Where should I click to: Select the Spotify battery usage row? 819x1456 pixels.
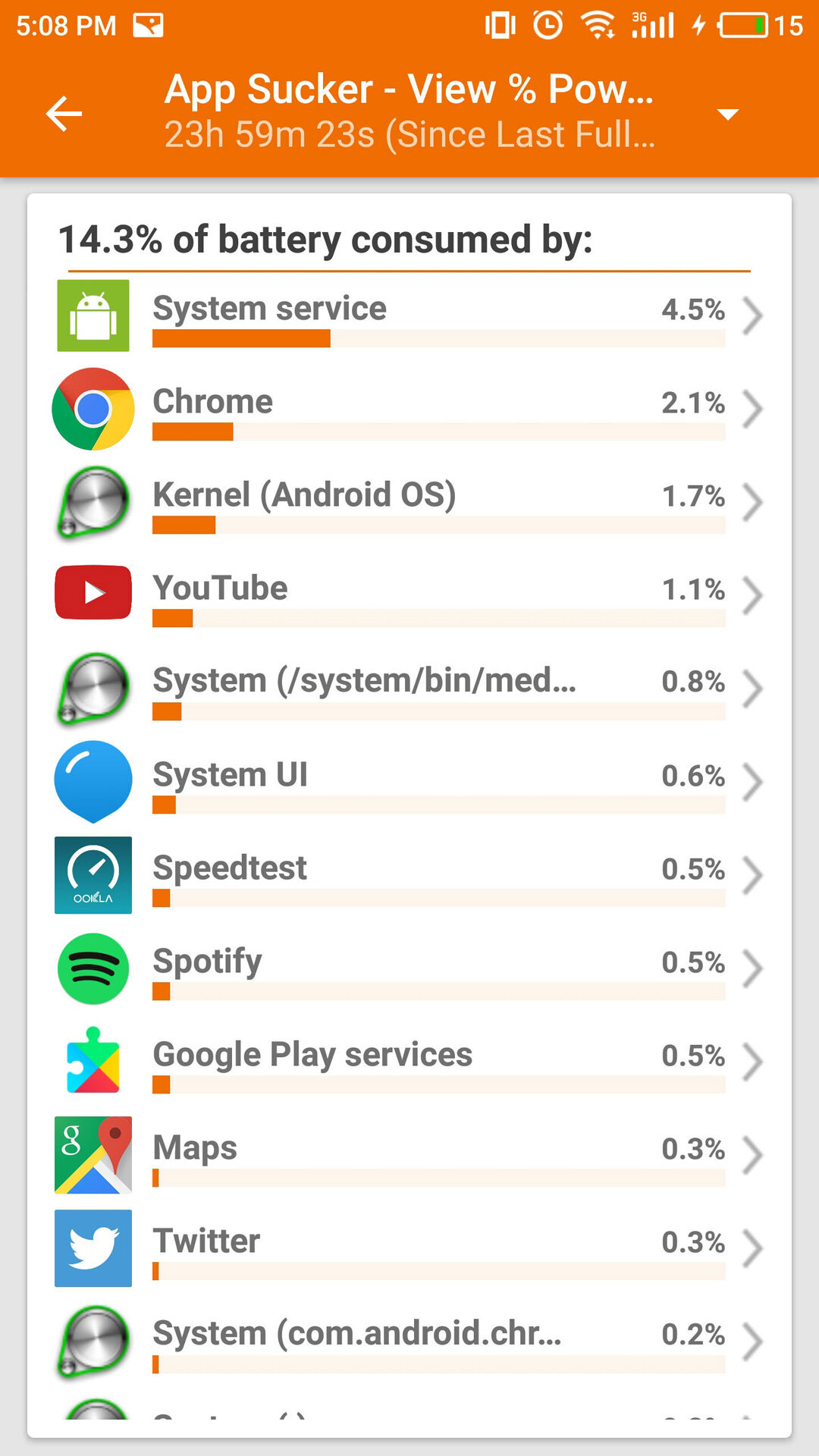click(x=409, y=968)
